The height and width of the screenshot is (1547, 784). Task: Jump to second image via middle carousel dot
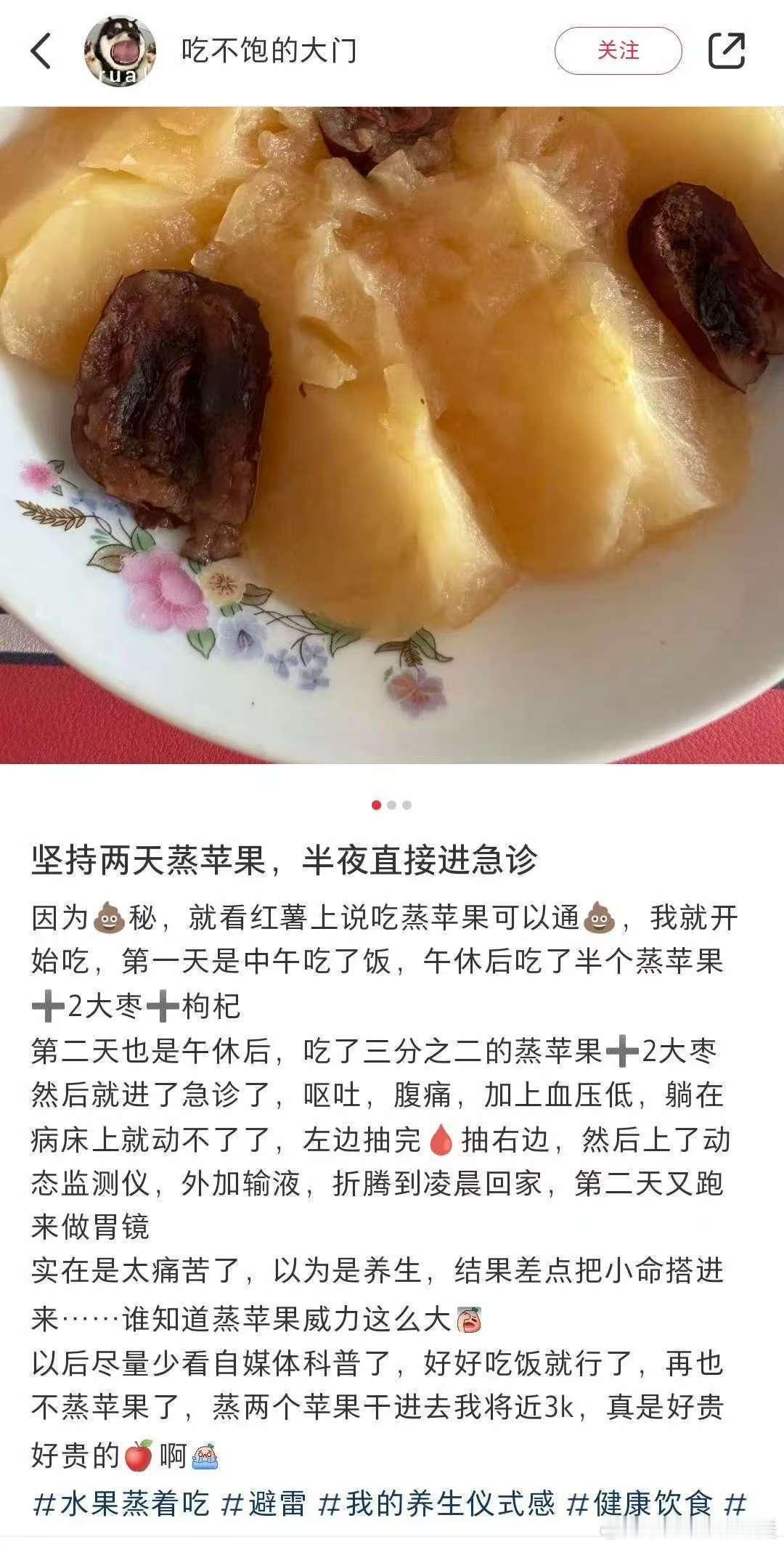coord(392,804)
